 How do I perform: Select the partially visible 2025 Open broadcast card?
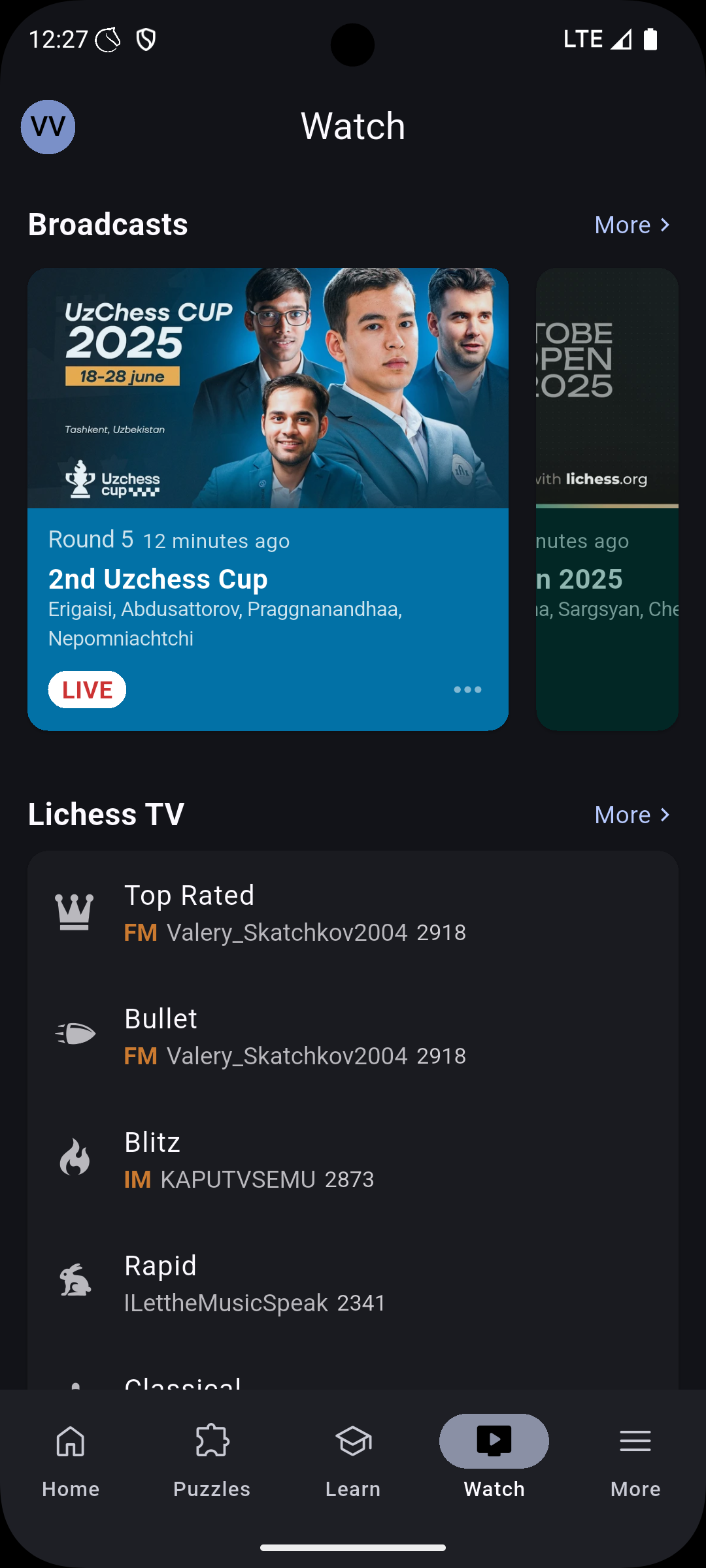click(607, 497)
